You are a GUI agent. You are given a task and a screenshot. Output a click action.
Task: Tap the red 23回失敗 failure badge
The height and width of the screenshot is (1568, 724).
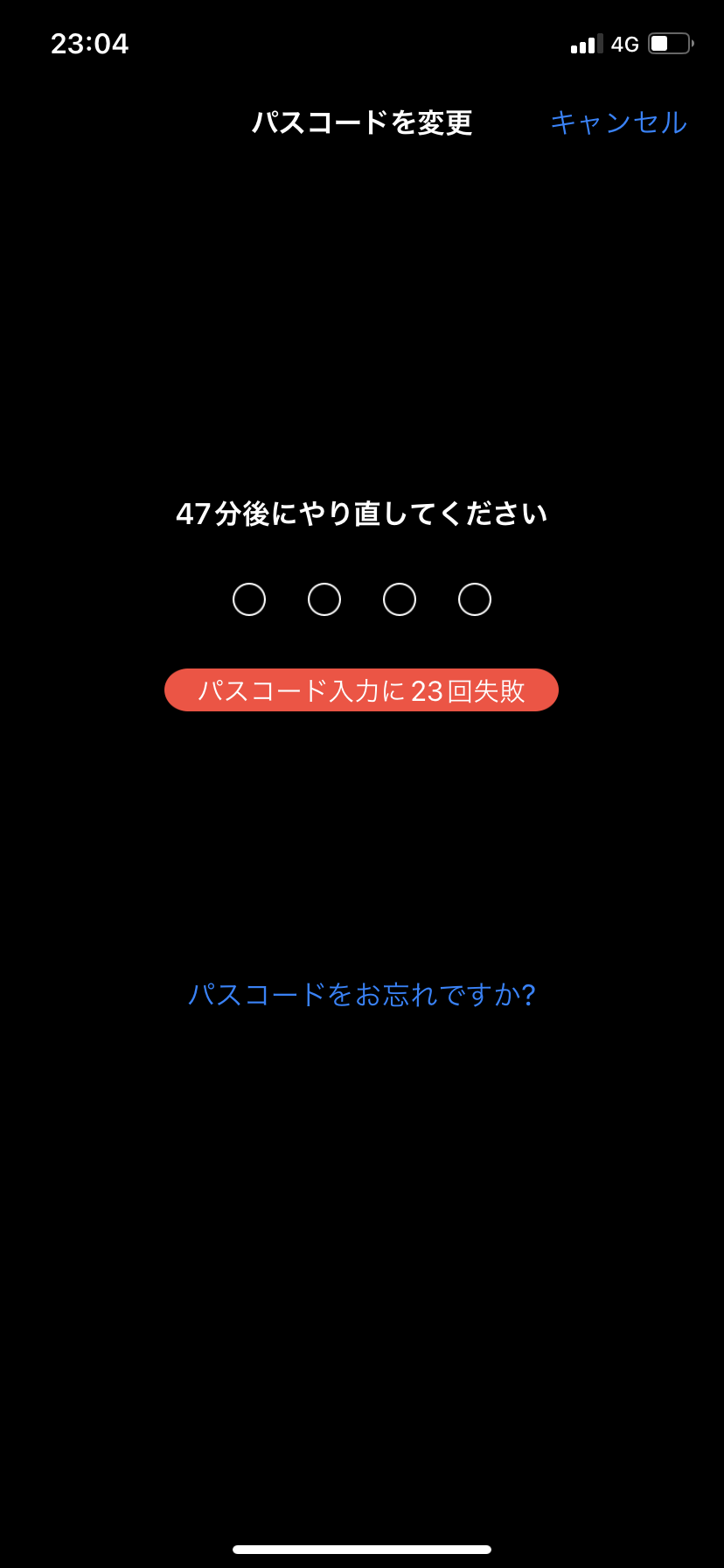(361, 690)
